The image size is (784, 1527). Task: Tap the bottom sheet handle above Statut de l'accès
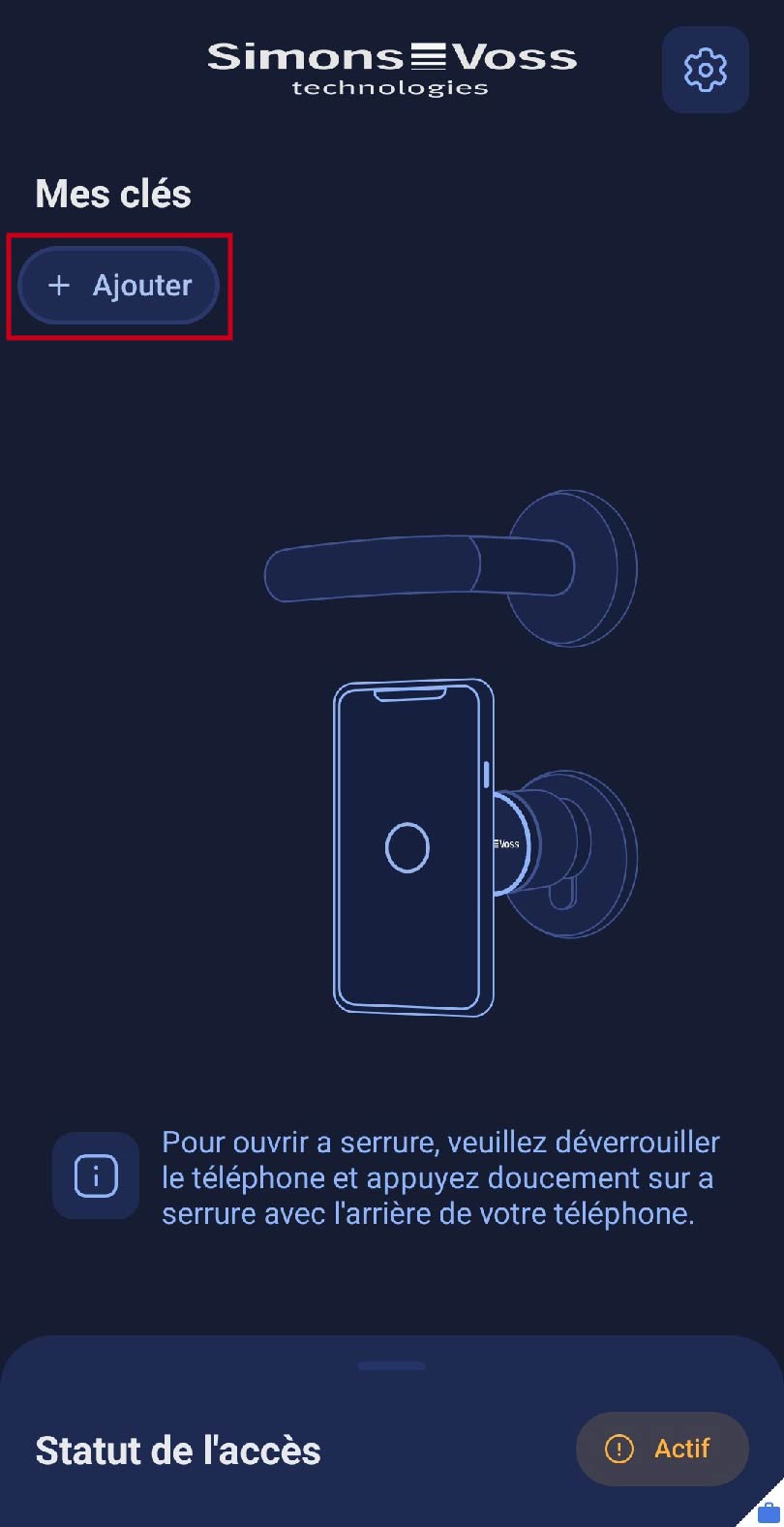(391, 1366)
